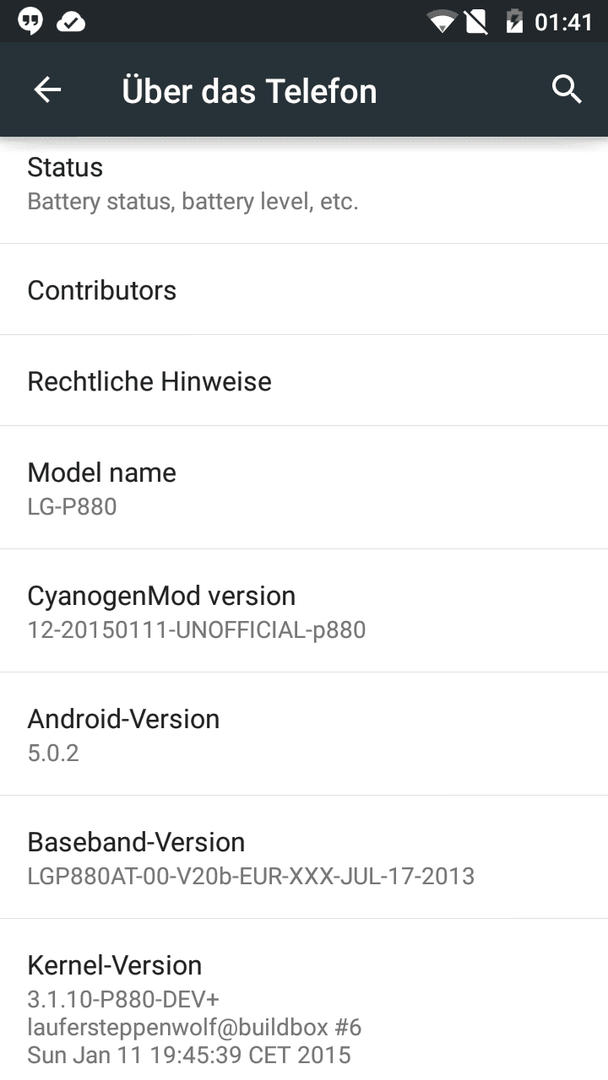
Task: Open Rechtliche Hinweise
Action: 304,380
